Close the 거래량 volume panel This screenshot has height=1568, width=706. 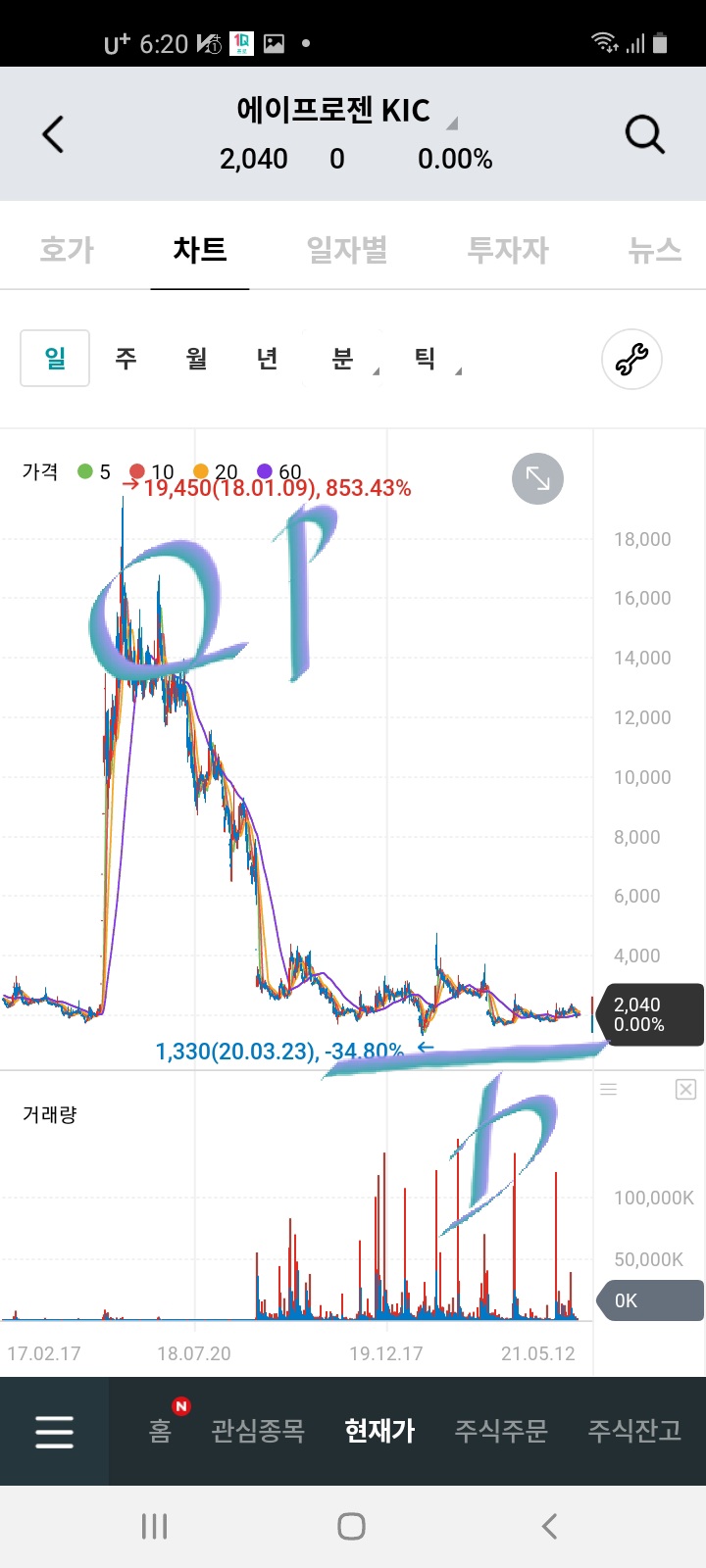[x=685, y=1089]
